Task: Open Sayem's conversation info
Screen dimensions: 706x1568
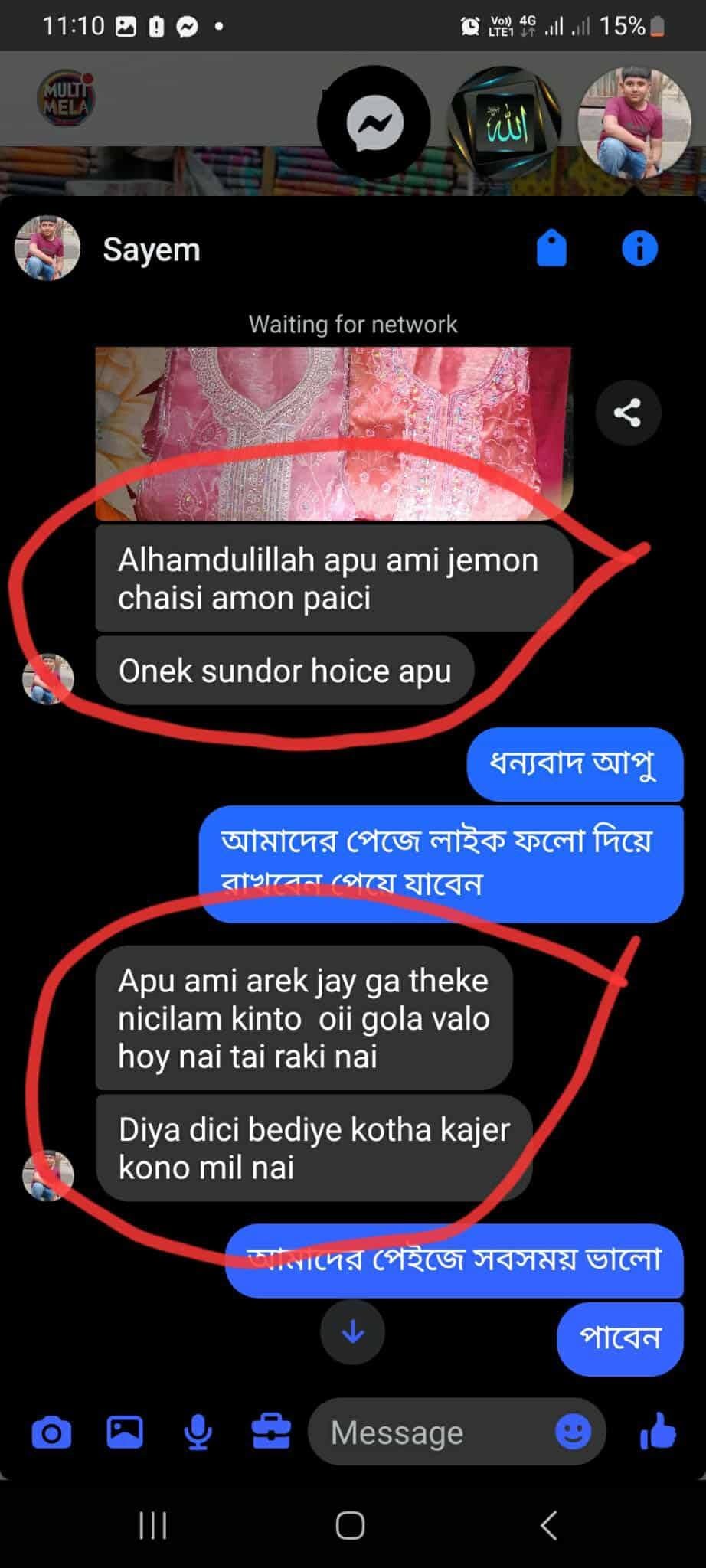Action: [639, 249]
